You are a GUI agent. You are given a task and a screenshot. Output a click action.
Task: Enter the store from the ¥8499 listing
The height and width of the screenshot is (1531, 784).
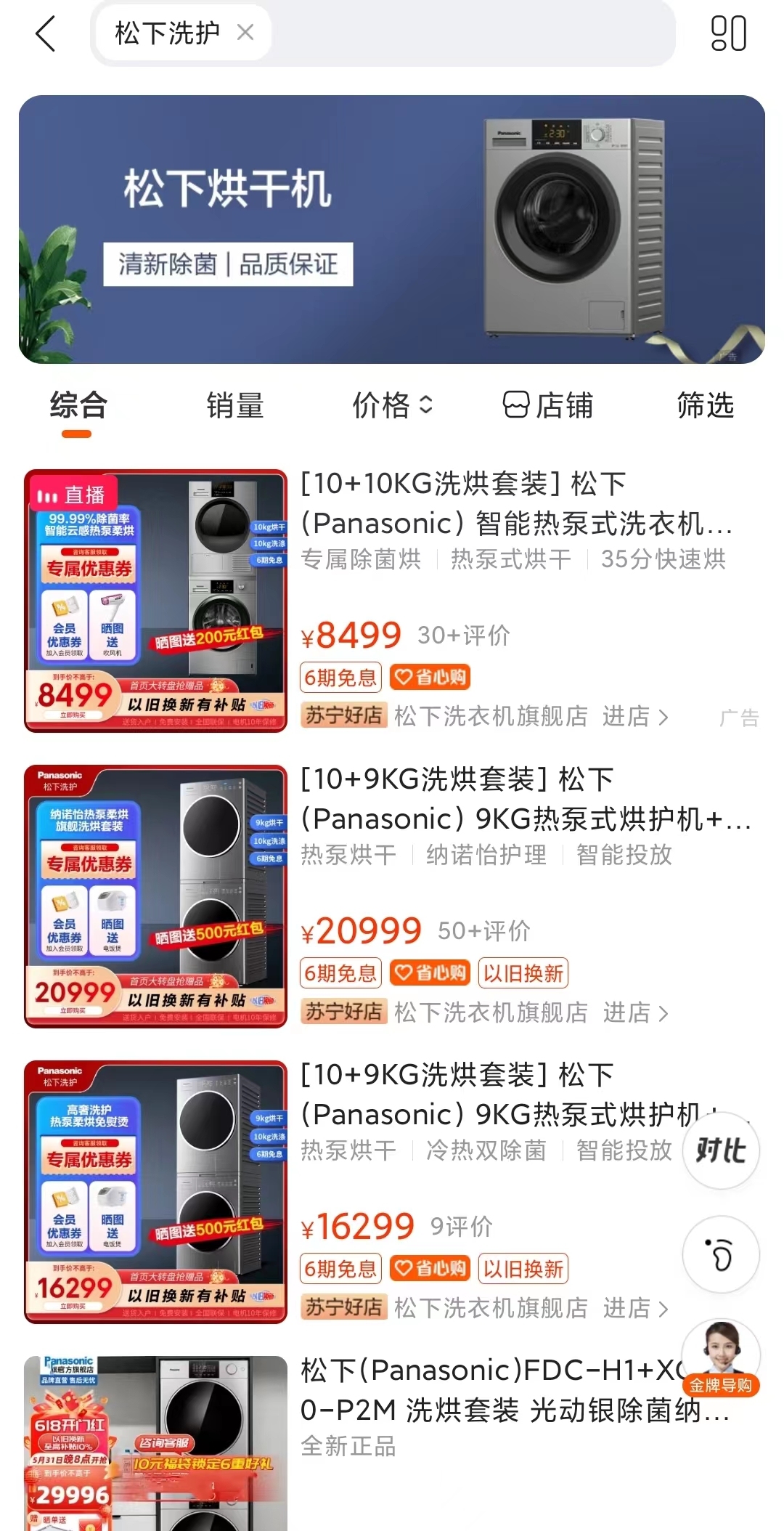635,716
